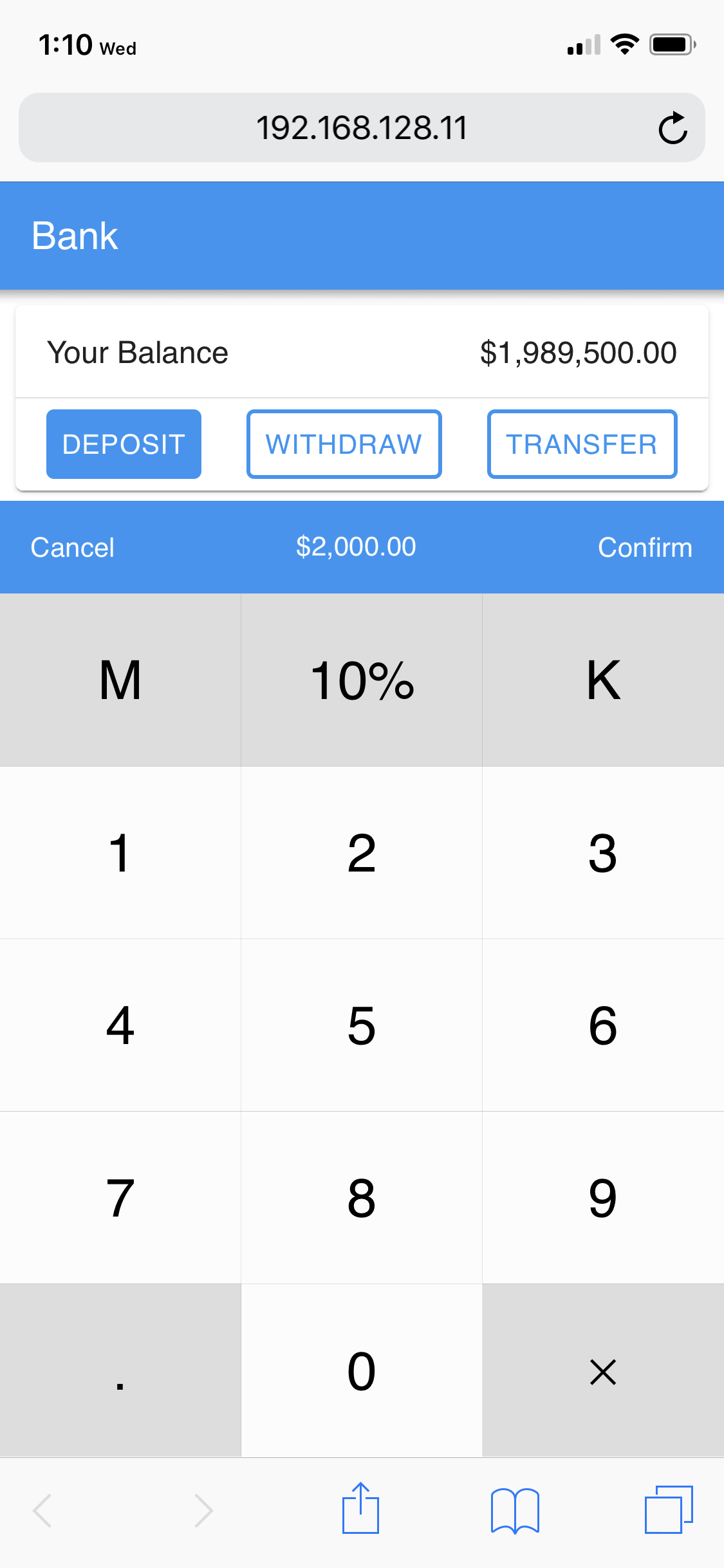Tap the M million shortcut key
Screen dimensions: 724x1568
(x=120, y=680)
